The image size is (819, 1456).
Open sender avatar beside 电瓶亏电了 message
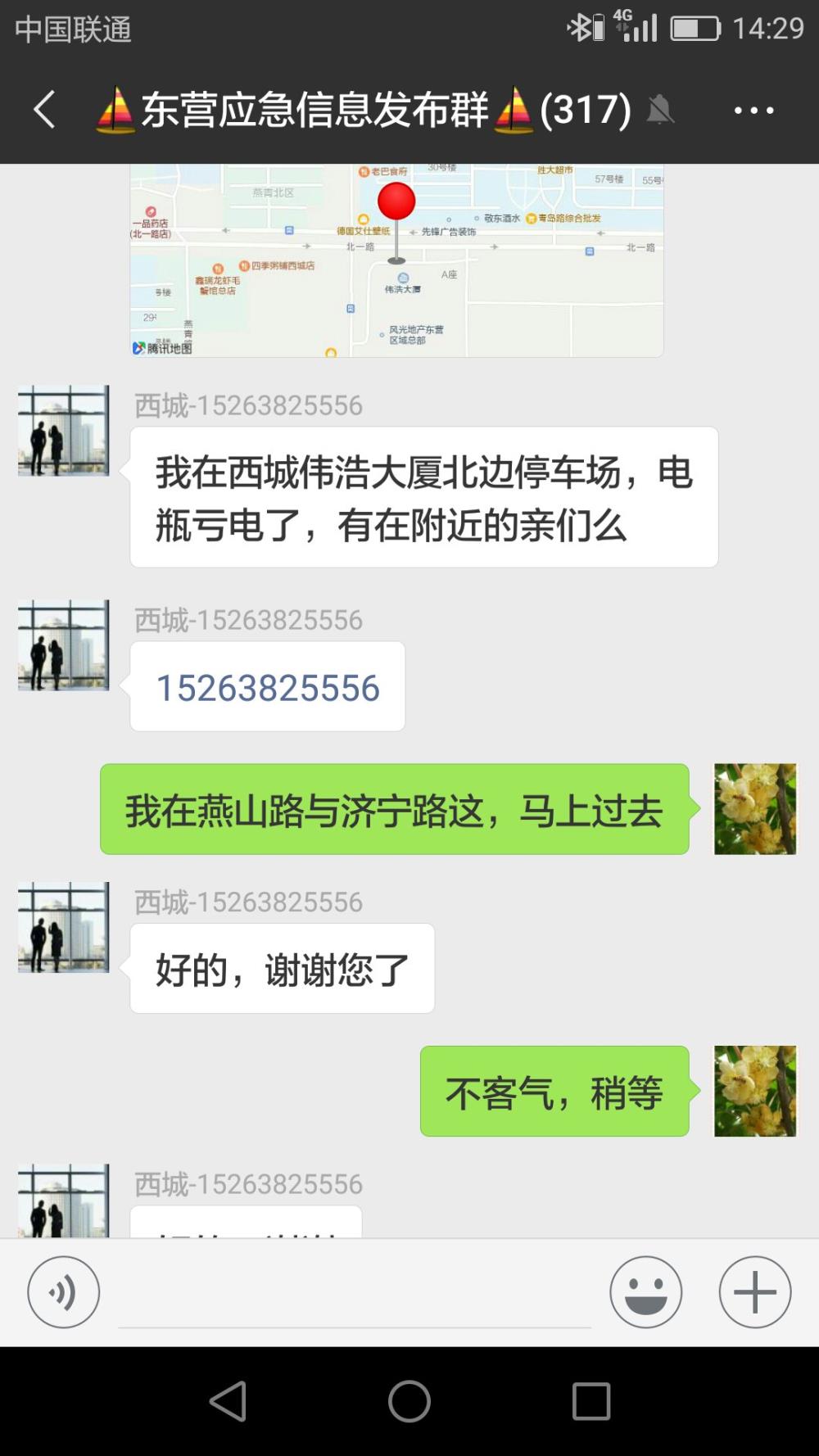(64, 430)
